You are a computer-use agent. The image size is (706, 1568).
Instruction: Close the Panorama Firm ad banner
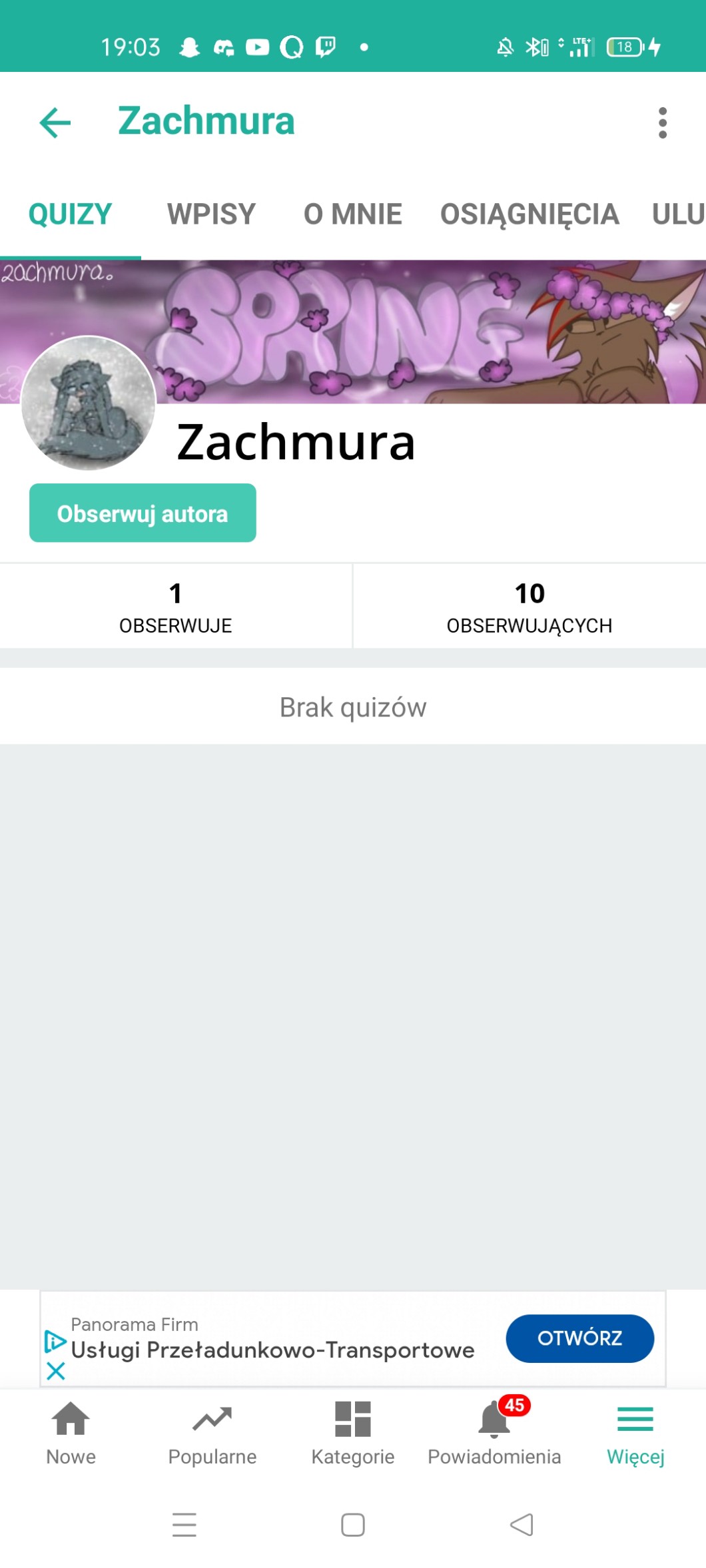click(x=56, y=1371)
